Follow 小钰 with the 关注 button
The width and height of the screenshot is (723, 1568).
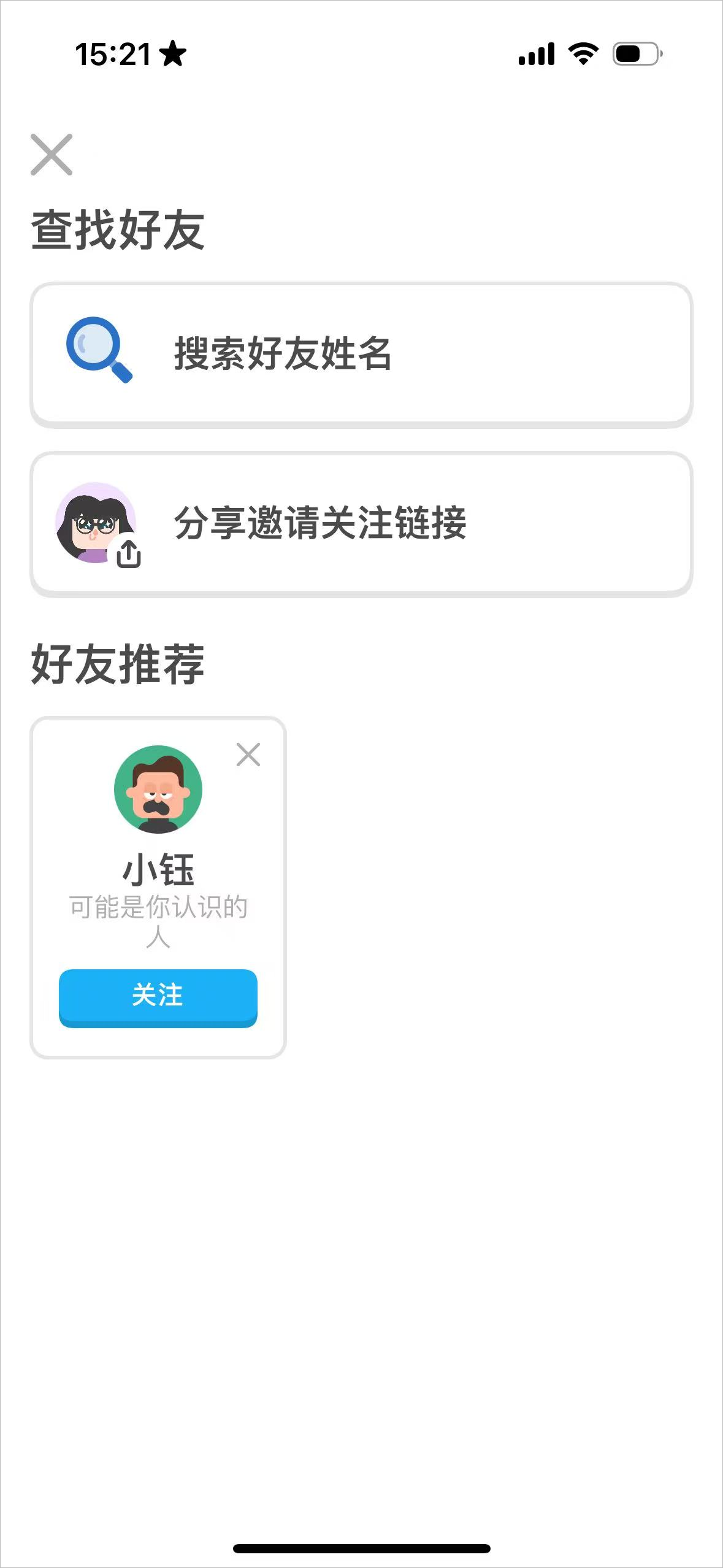click(158, 996)
